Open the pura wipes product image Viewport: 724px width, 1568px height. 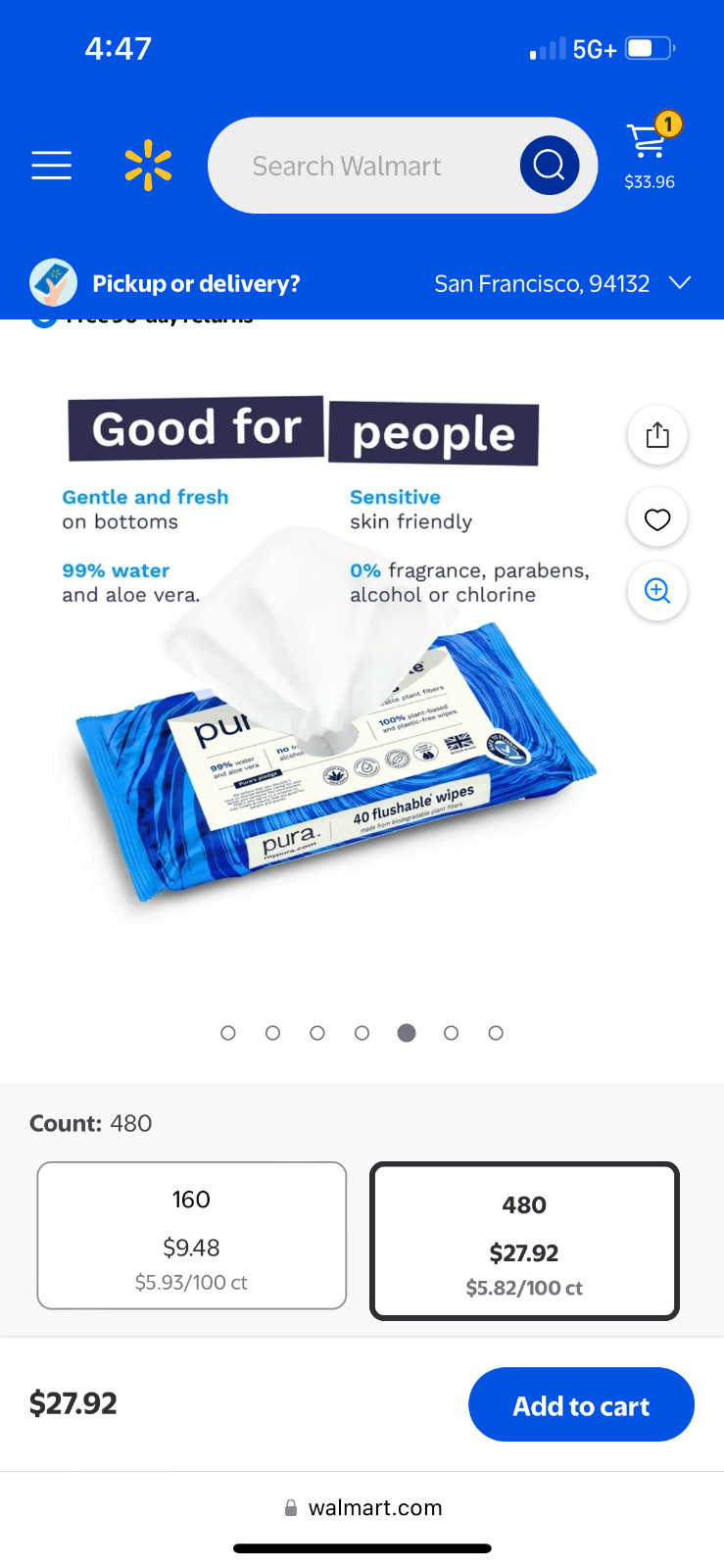point(333,745)
